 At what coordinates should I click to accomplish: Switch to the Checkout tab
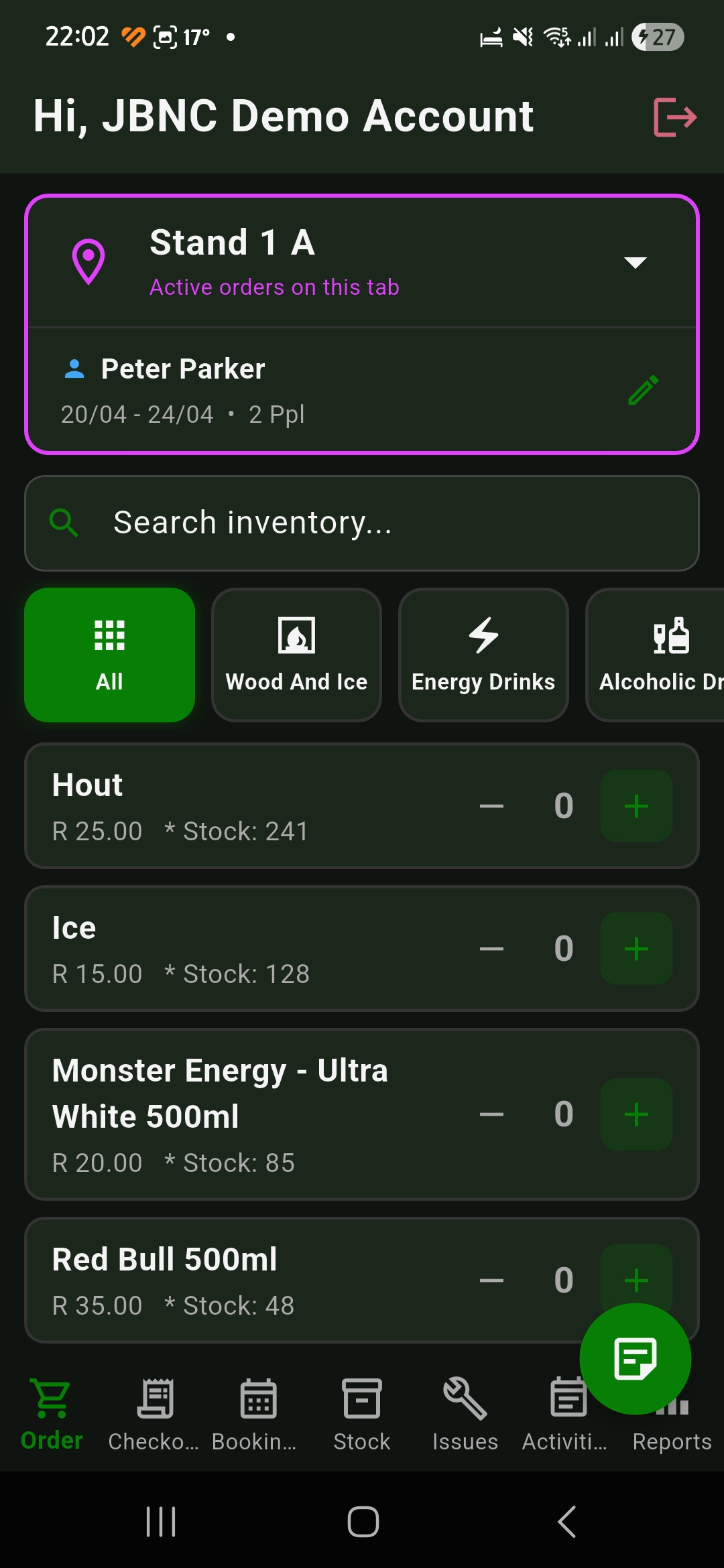(x=154, y=1414)
